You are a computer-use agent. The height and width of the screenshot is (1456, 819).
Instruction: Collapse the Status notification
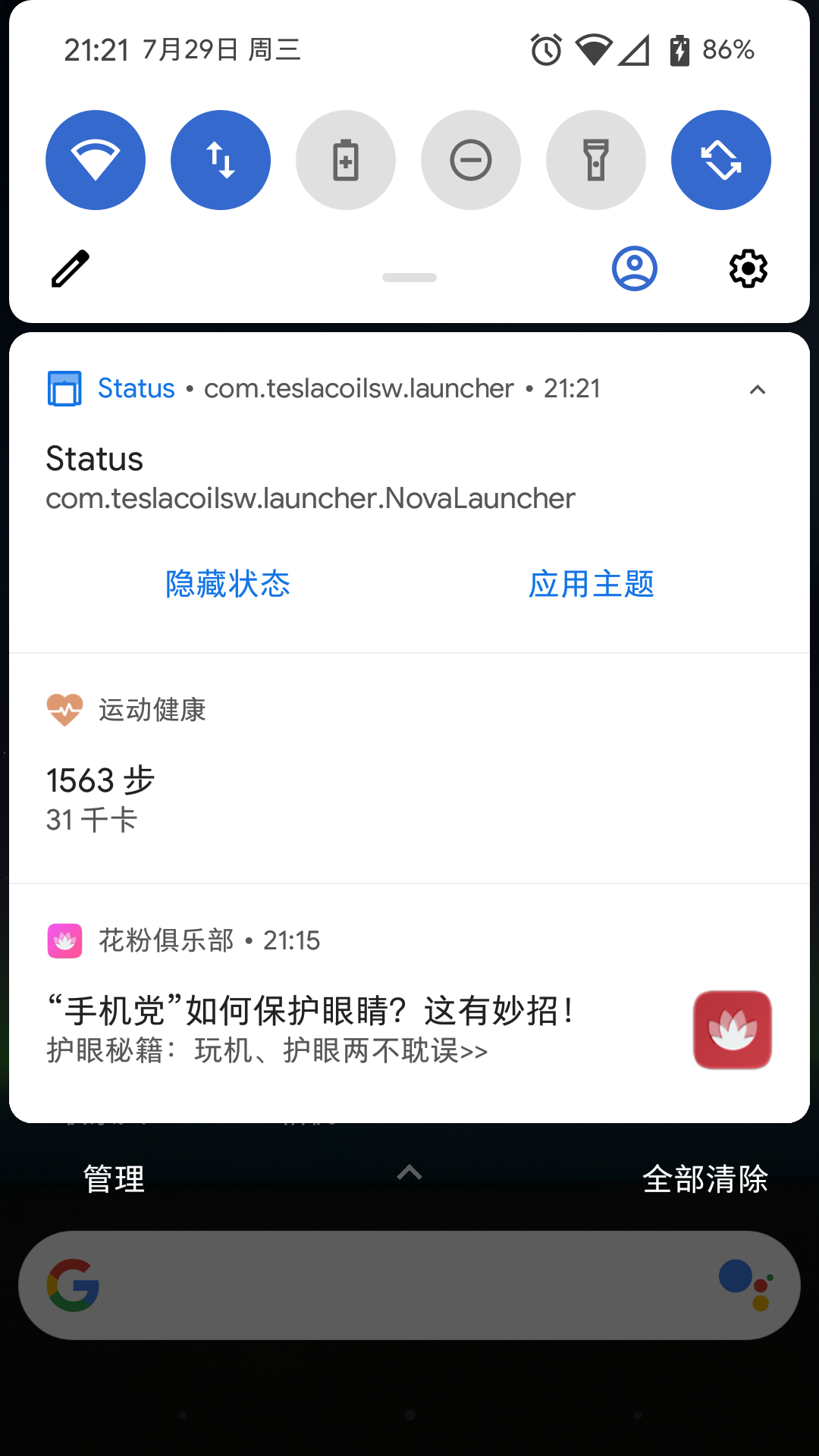757,390
